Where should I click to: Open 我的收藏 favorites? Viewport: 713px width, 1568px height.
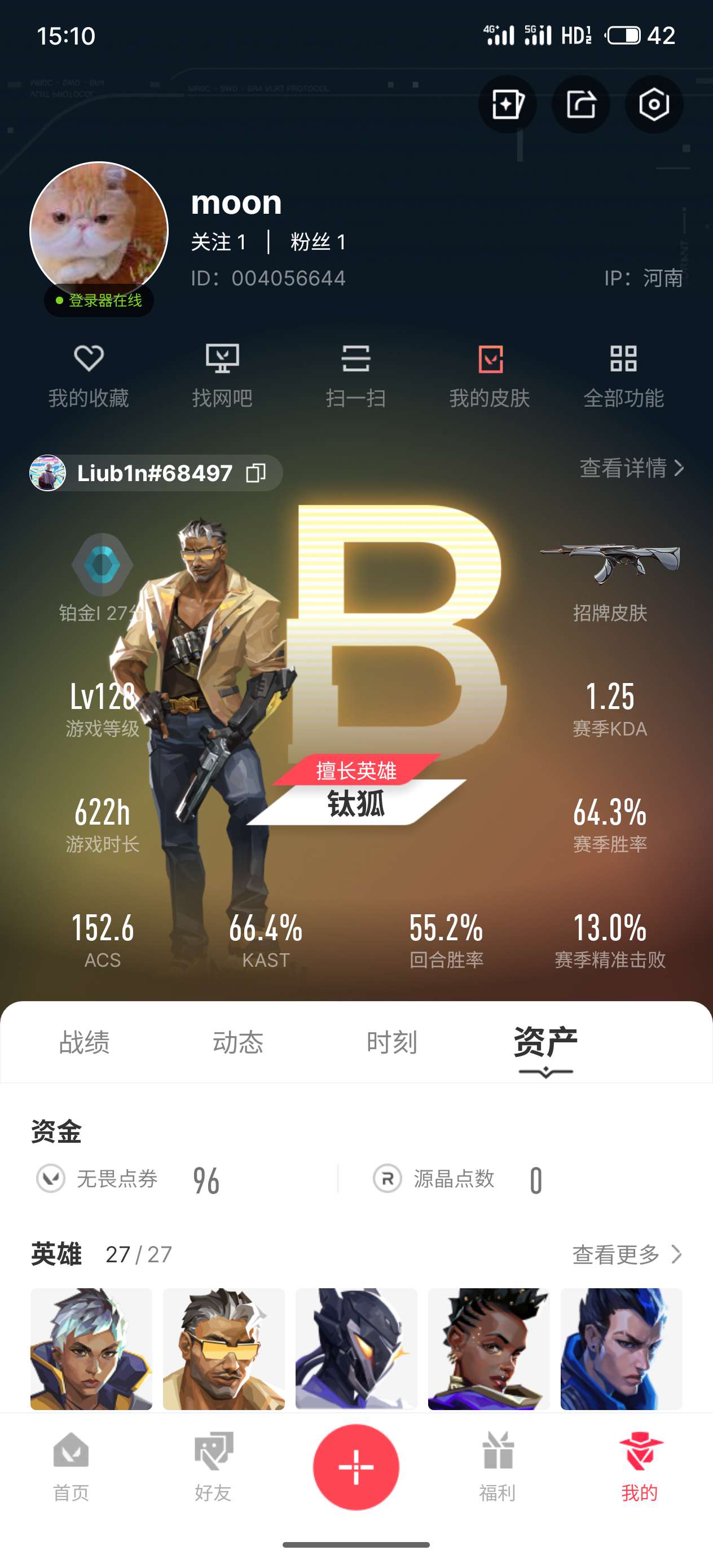point(89,376)
